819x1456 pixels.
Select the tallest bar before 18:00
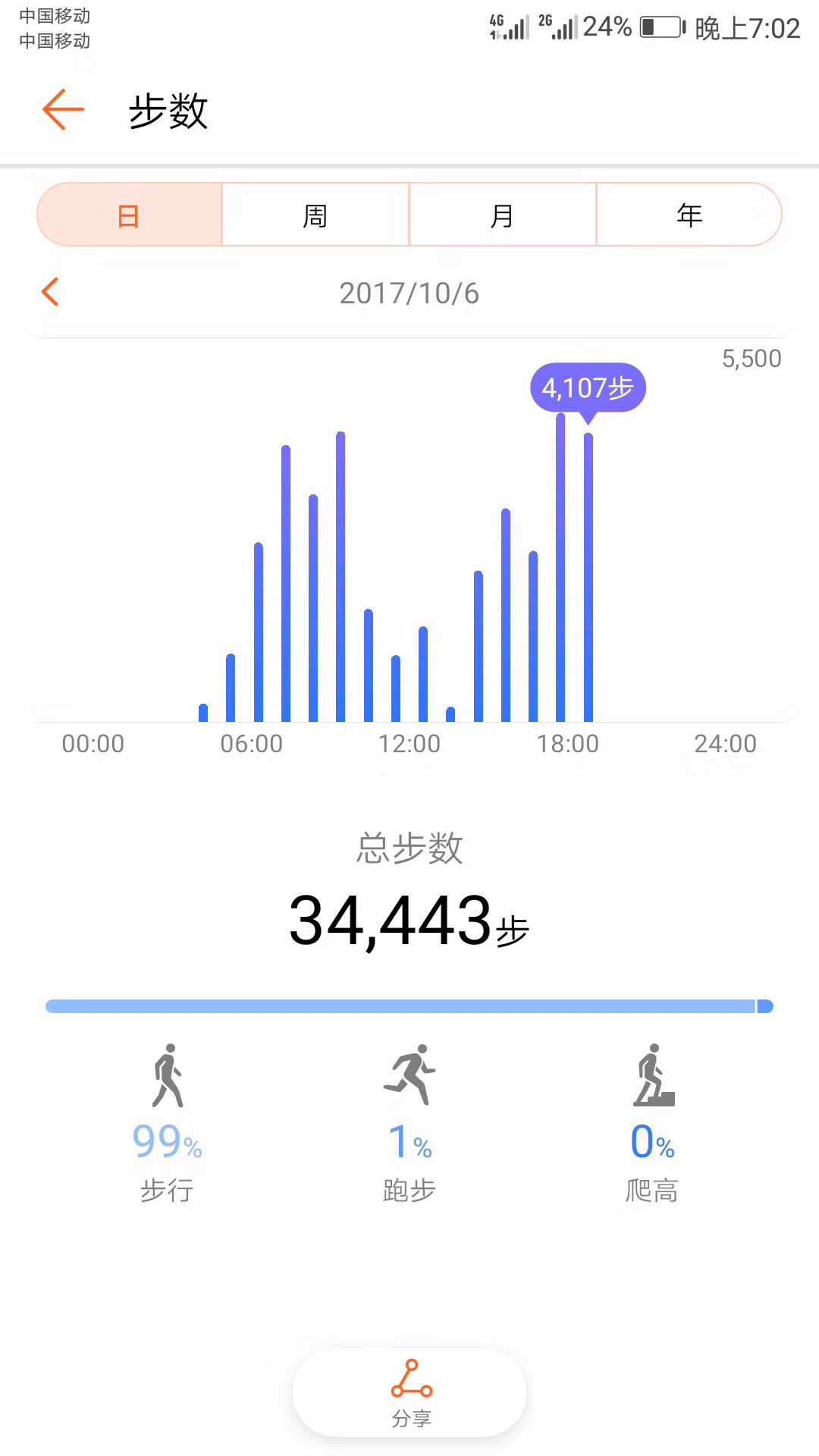(560, 567)
